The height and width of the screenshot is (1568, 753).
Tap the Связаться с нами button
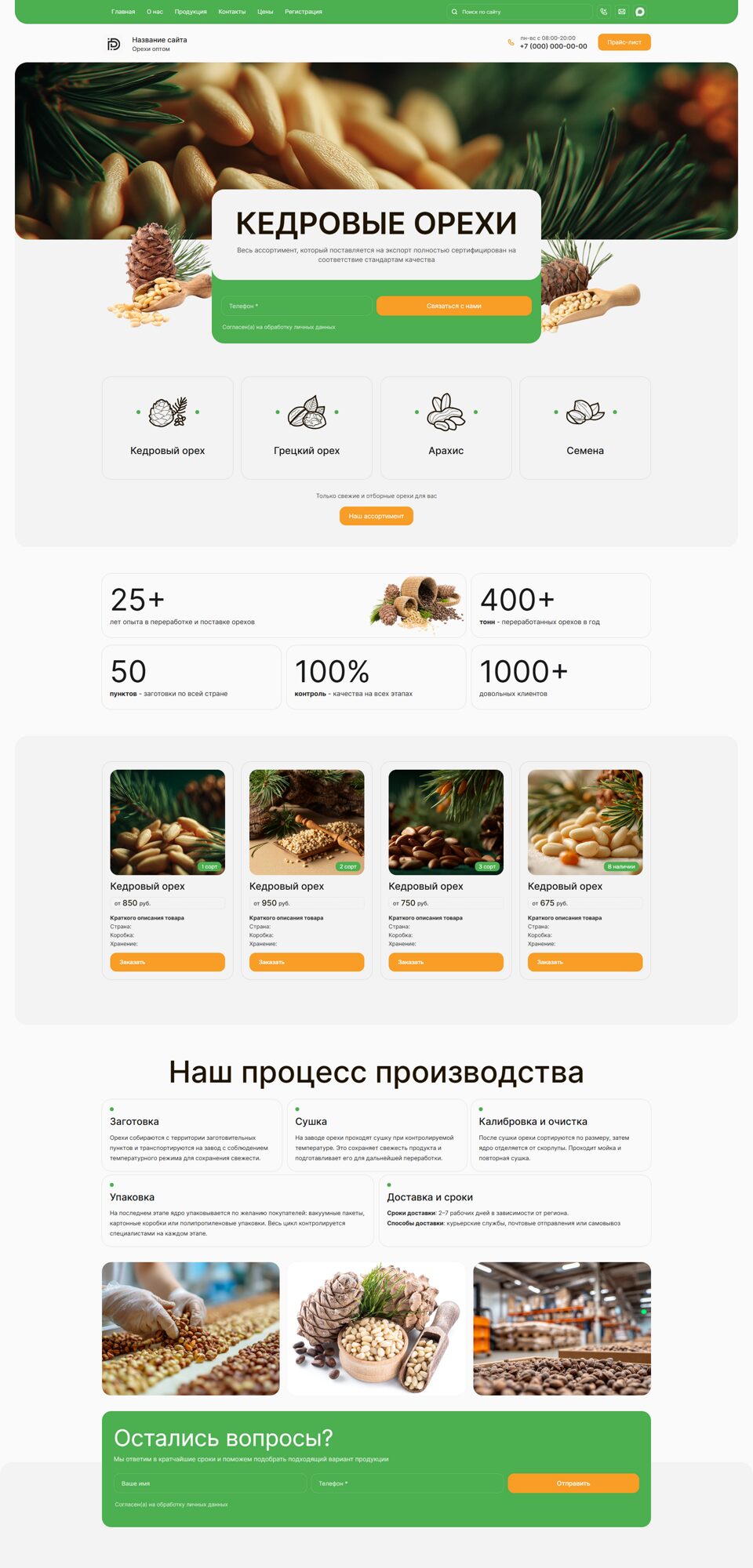[453, 306]
